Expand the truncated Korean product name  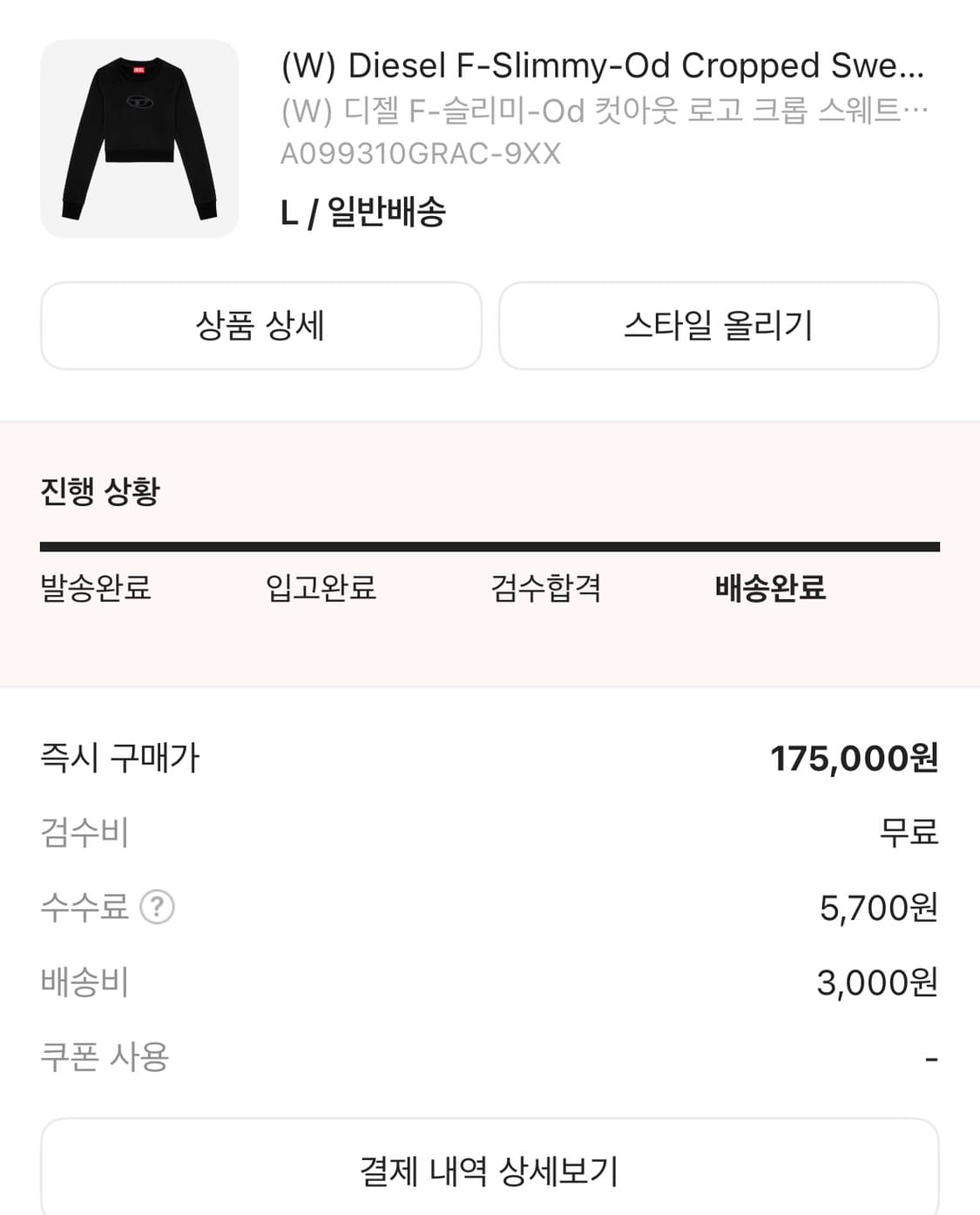click(603, 109)
